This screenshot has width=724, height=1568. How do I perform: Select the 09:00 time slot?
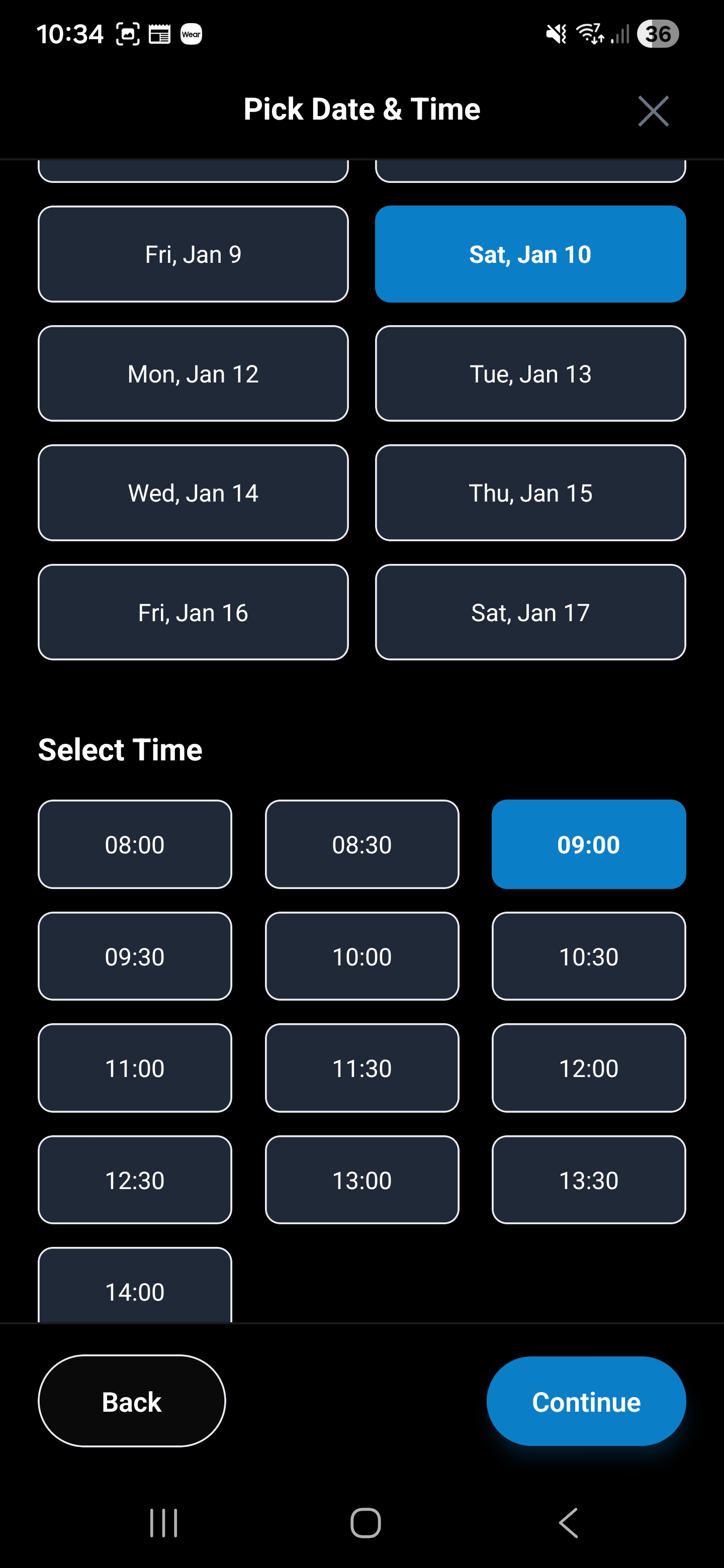coord(588,844)
